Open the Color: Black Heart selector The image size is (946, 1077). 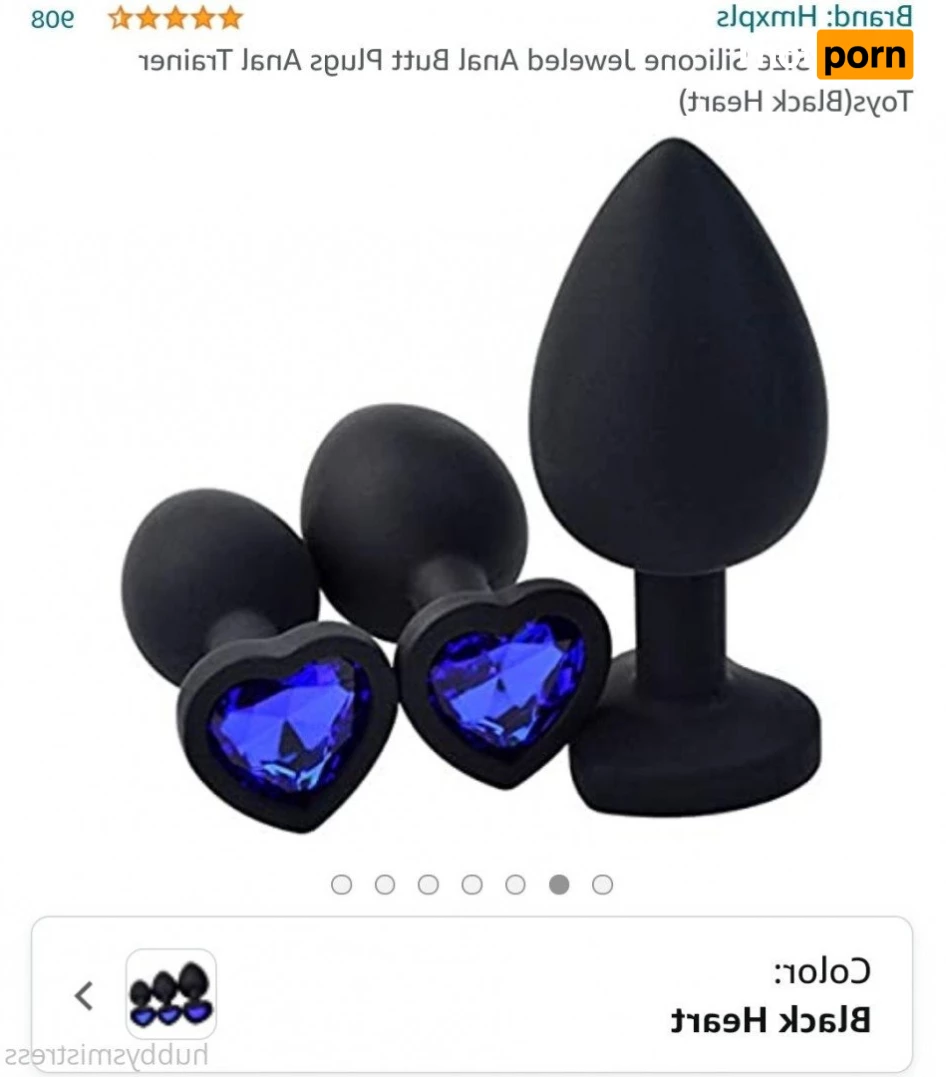(472, 994)
